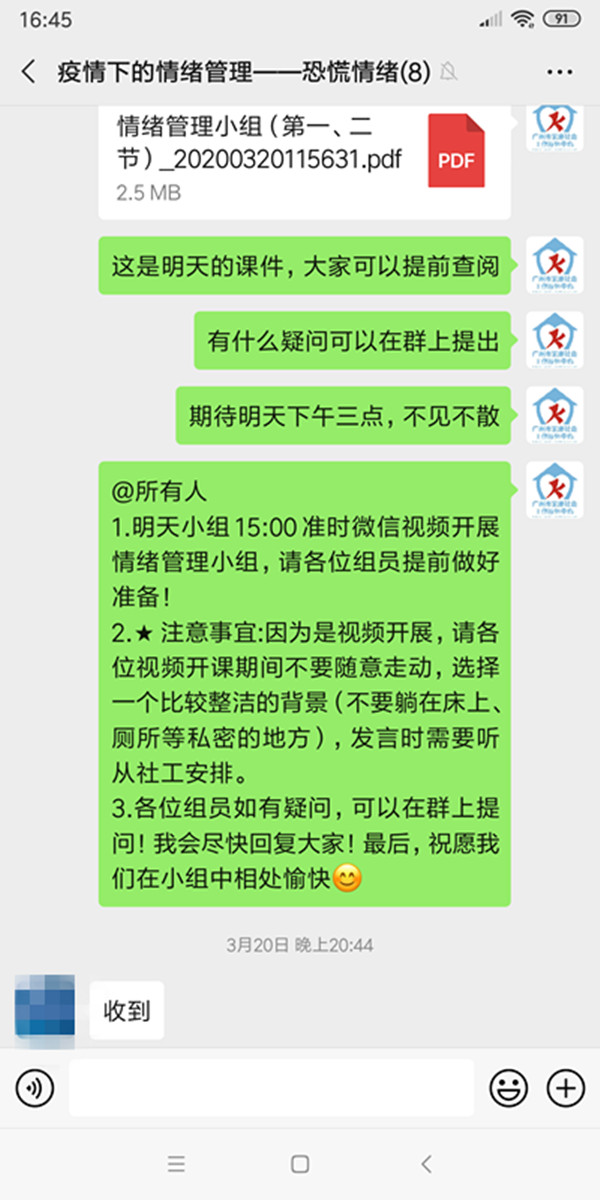This screenshot has width=600, height=1200.
Task: Go back from the group chat
Action: tap(28, 72)
